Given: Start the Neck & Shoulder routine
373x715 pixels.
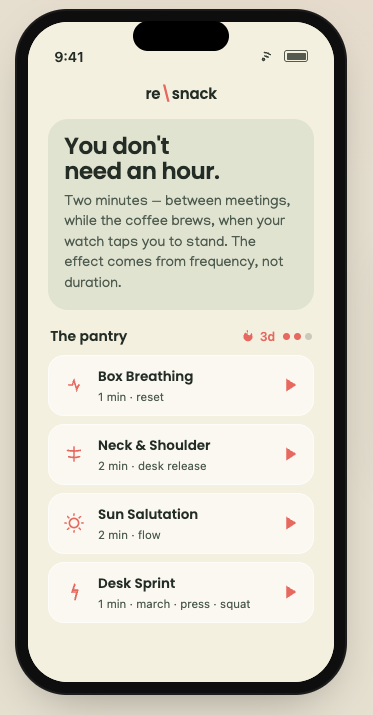Looking at the screenshot, I should (290, 454).
